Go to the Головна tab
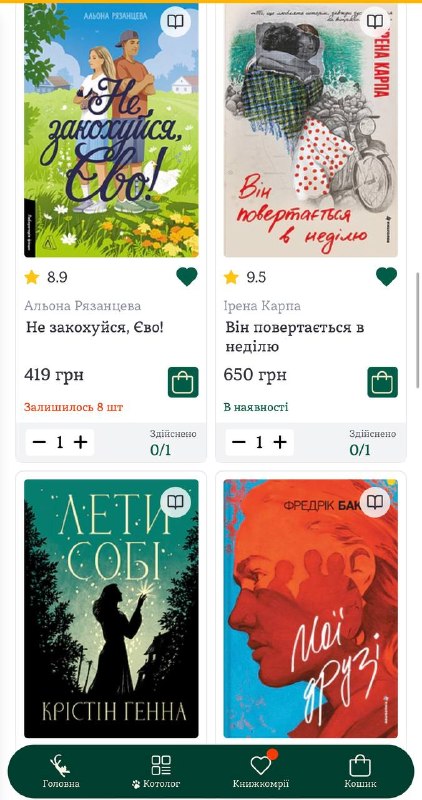422x800 pixels. click(x=61, y=771)
